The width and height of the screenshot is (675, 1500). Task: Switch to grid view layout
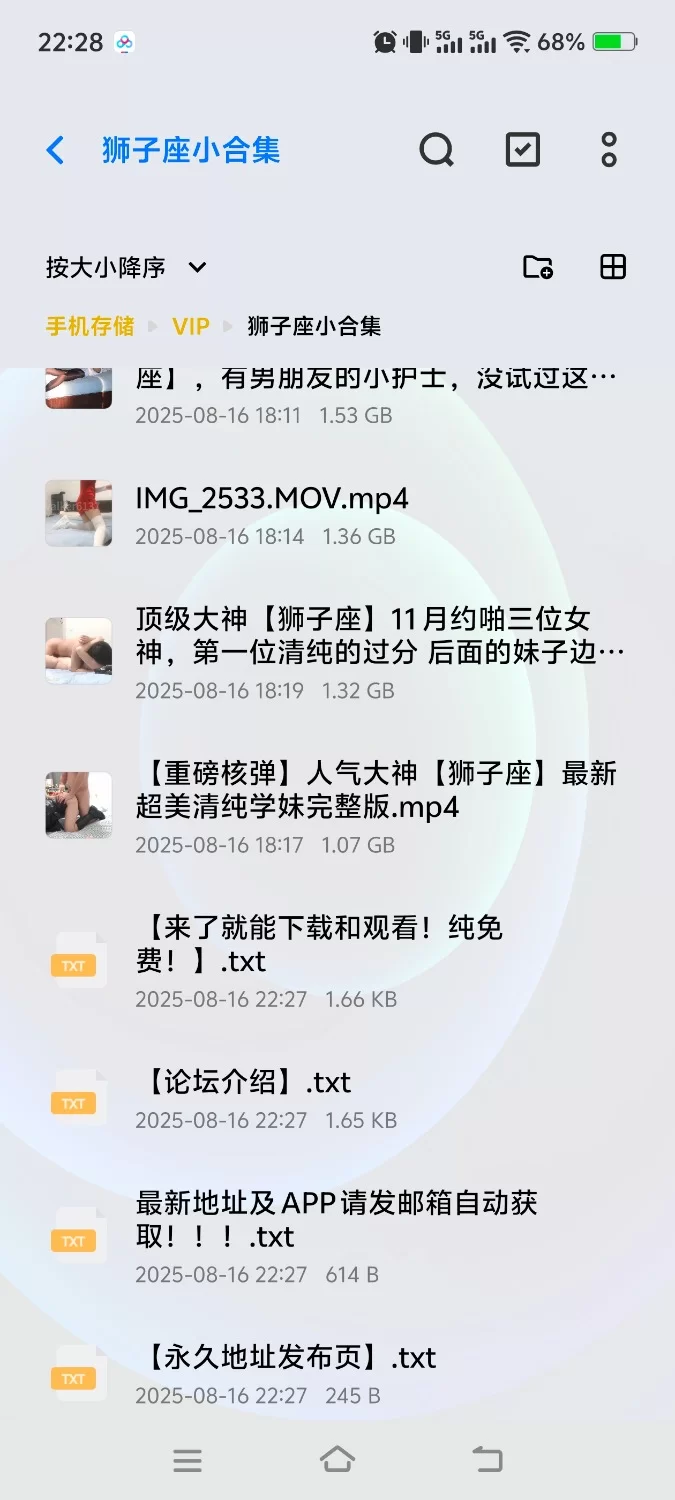(x=612, y=267)
